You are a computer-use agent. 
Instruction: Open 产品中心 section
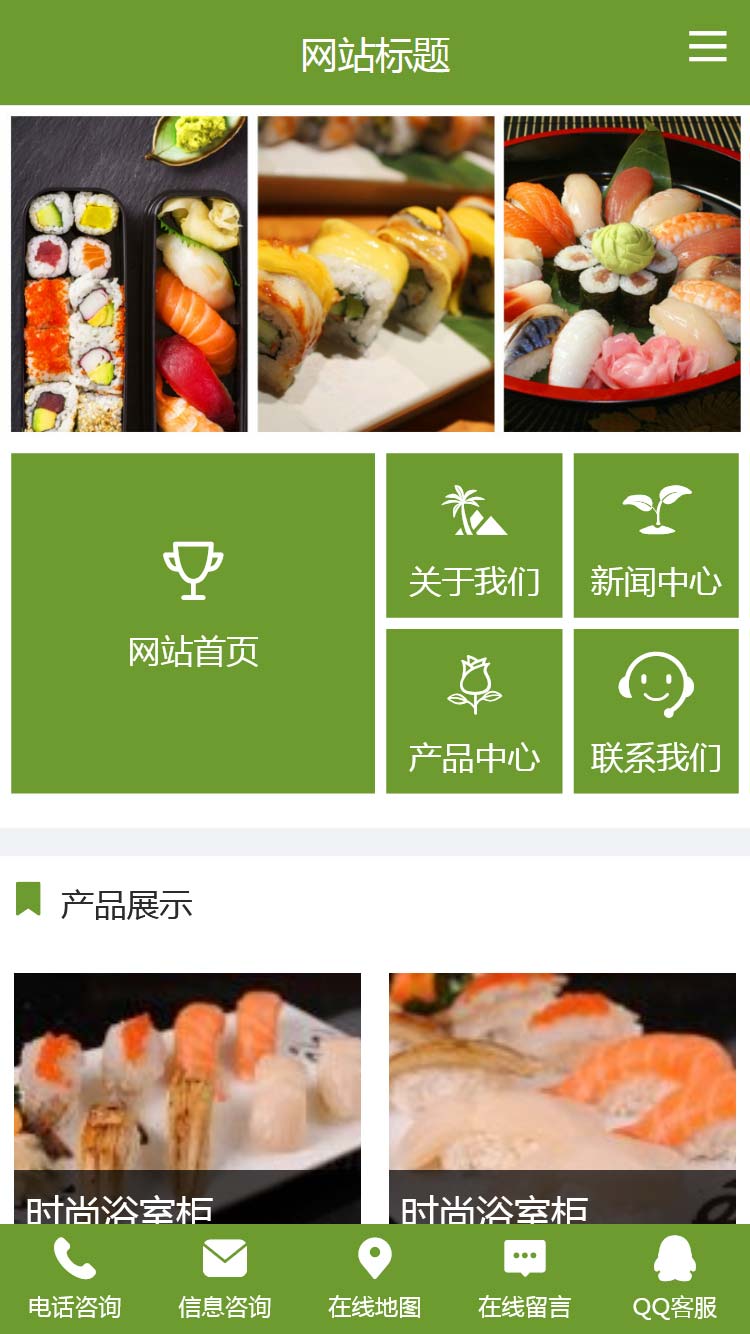pyautogui.click(x=474, y=711)
